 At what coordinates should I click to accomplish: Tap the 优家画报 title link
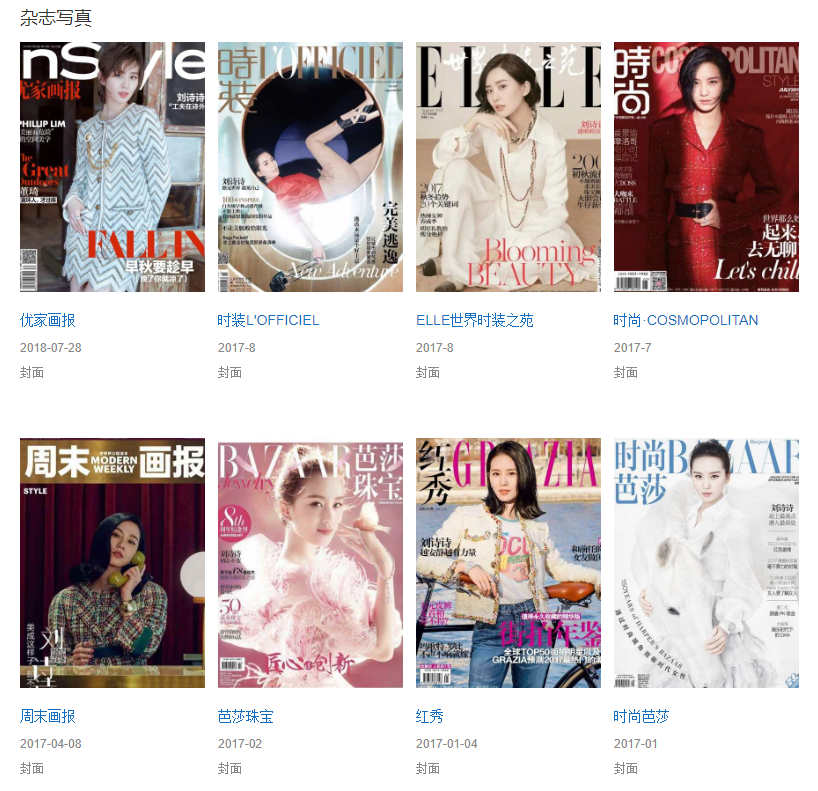click(x=48, y=321)
